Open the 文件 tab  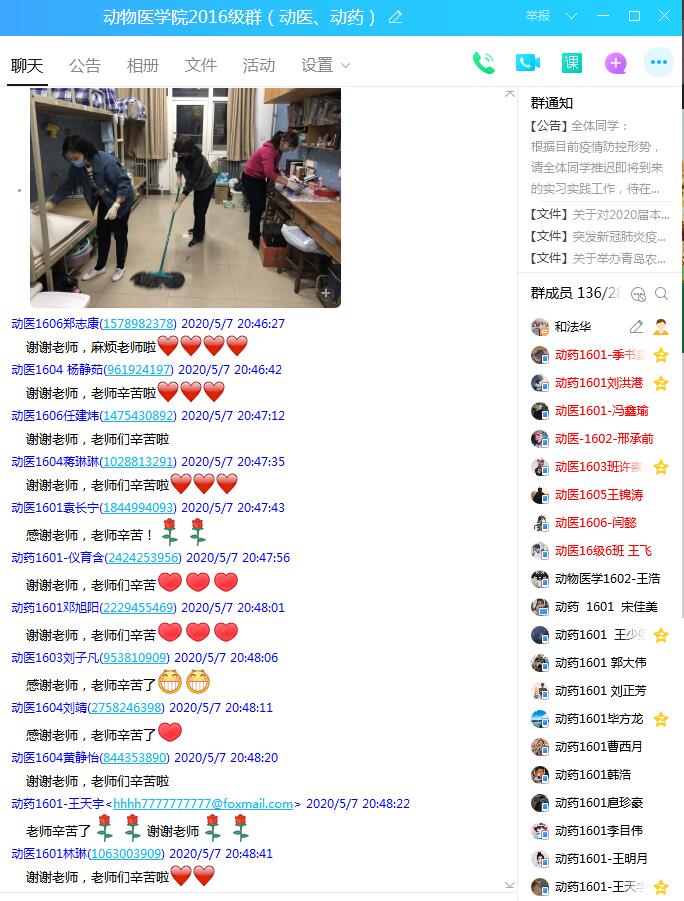tap(201, 65)
